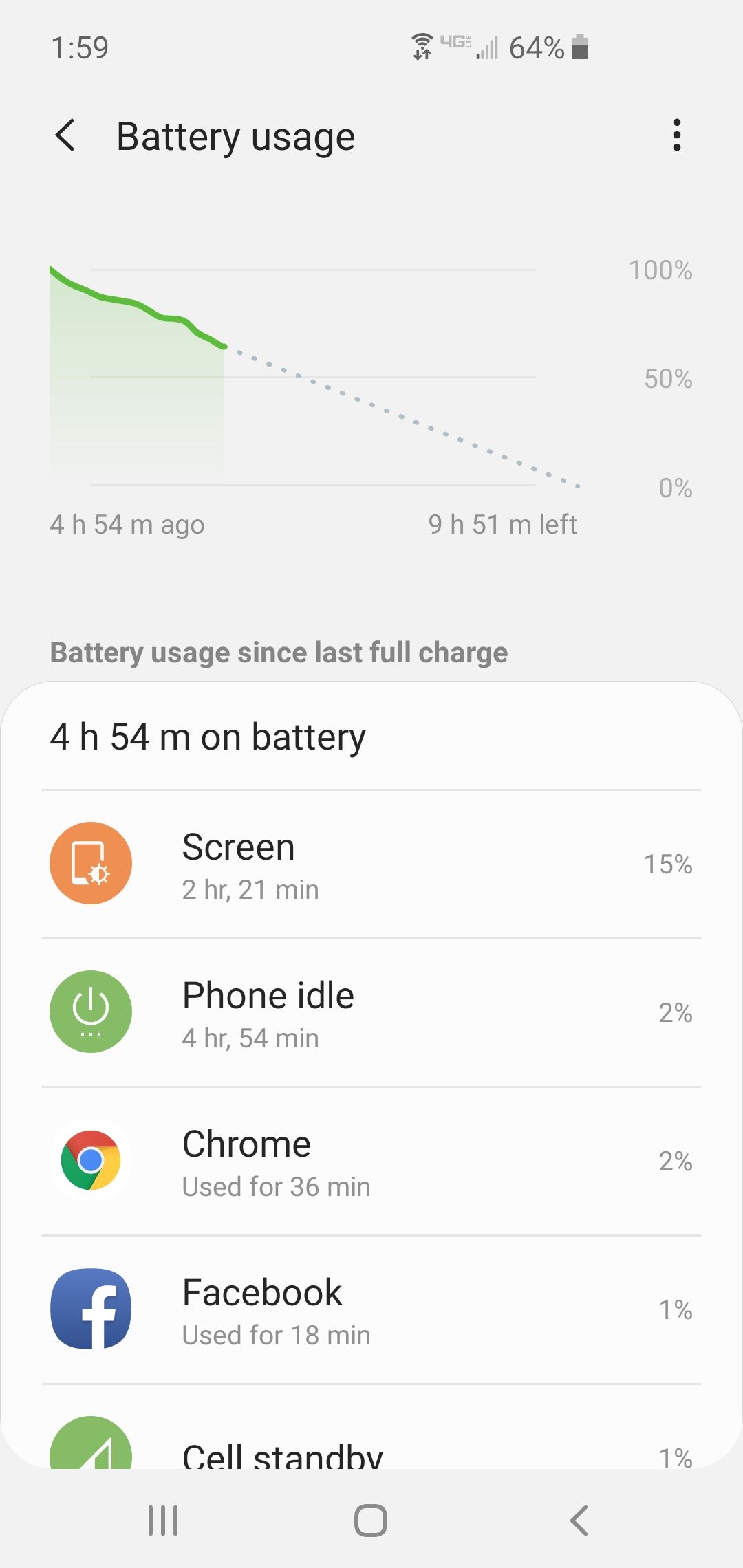The height and width of the screenshot is (1568, 743).
Task: Tap the navigation bar back key
Action: click(578, 1521)
